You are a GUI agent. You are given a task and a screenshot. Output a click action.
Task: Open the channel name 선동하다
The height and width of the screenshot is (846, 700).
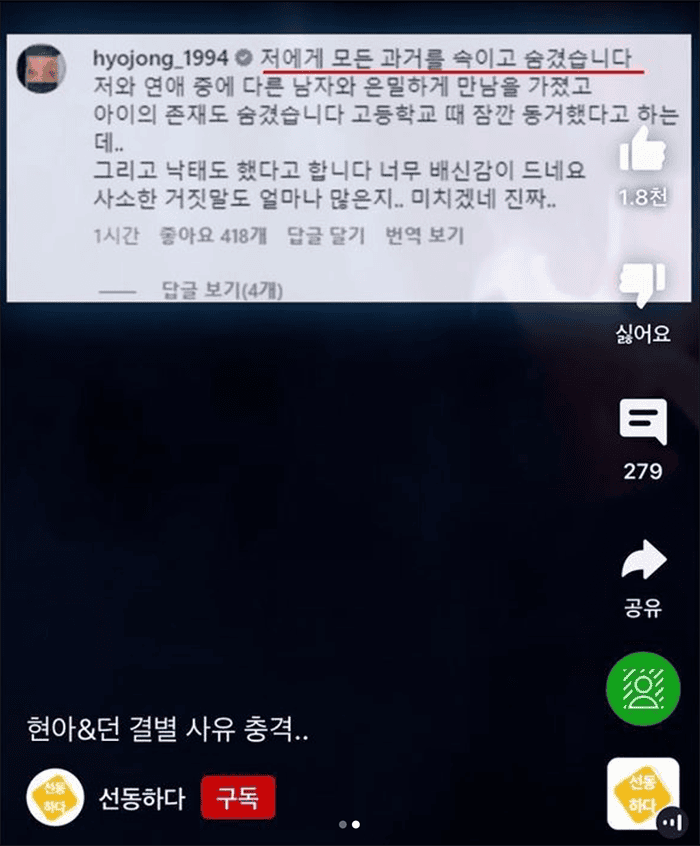(x=141, y=798)
